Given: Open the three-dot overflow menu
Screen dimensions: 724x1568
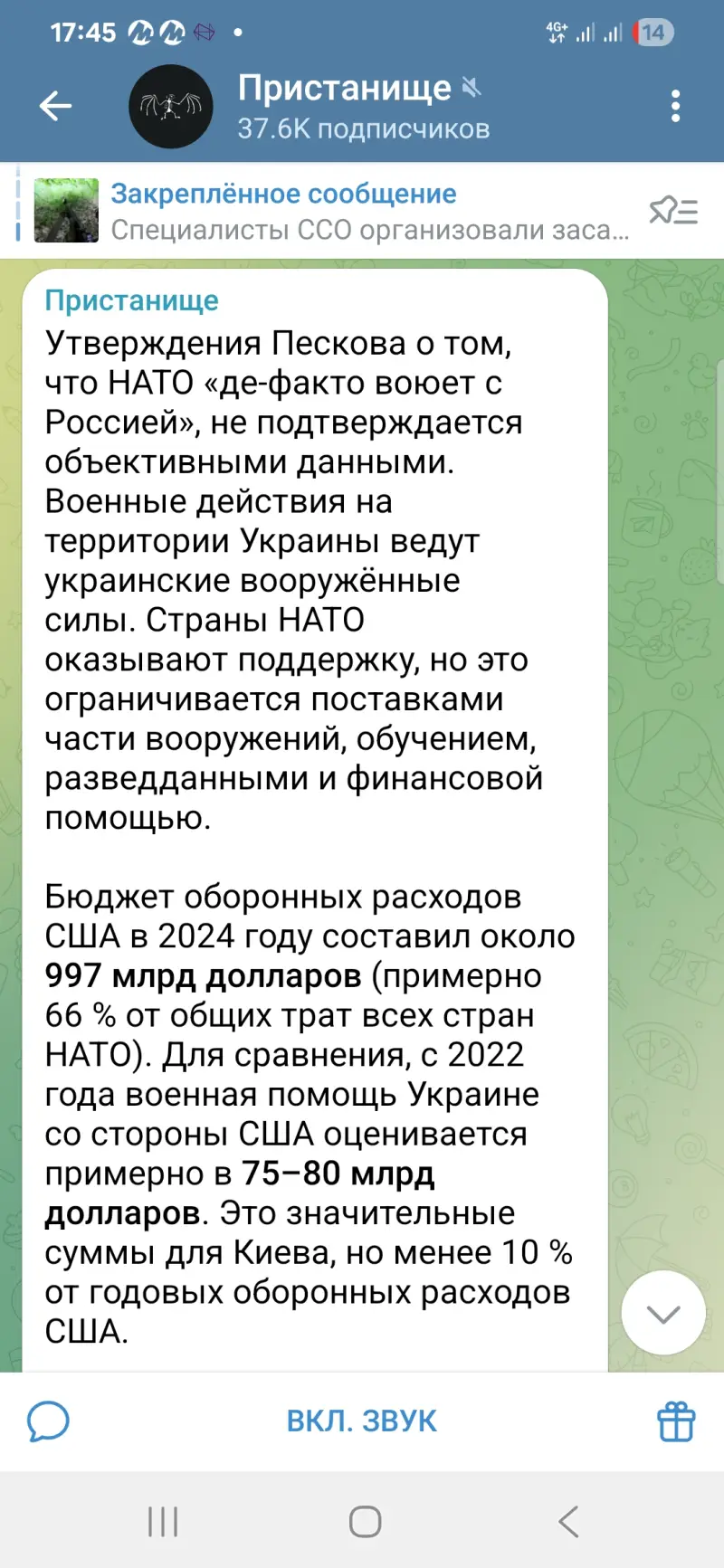Looking at the screenshot, I should (x=675, y=107).
